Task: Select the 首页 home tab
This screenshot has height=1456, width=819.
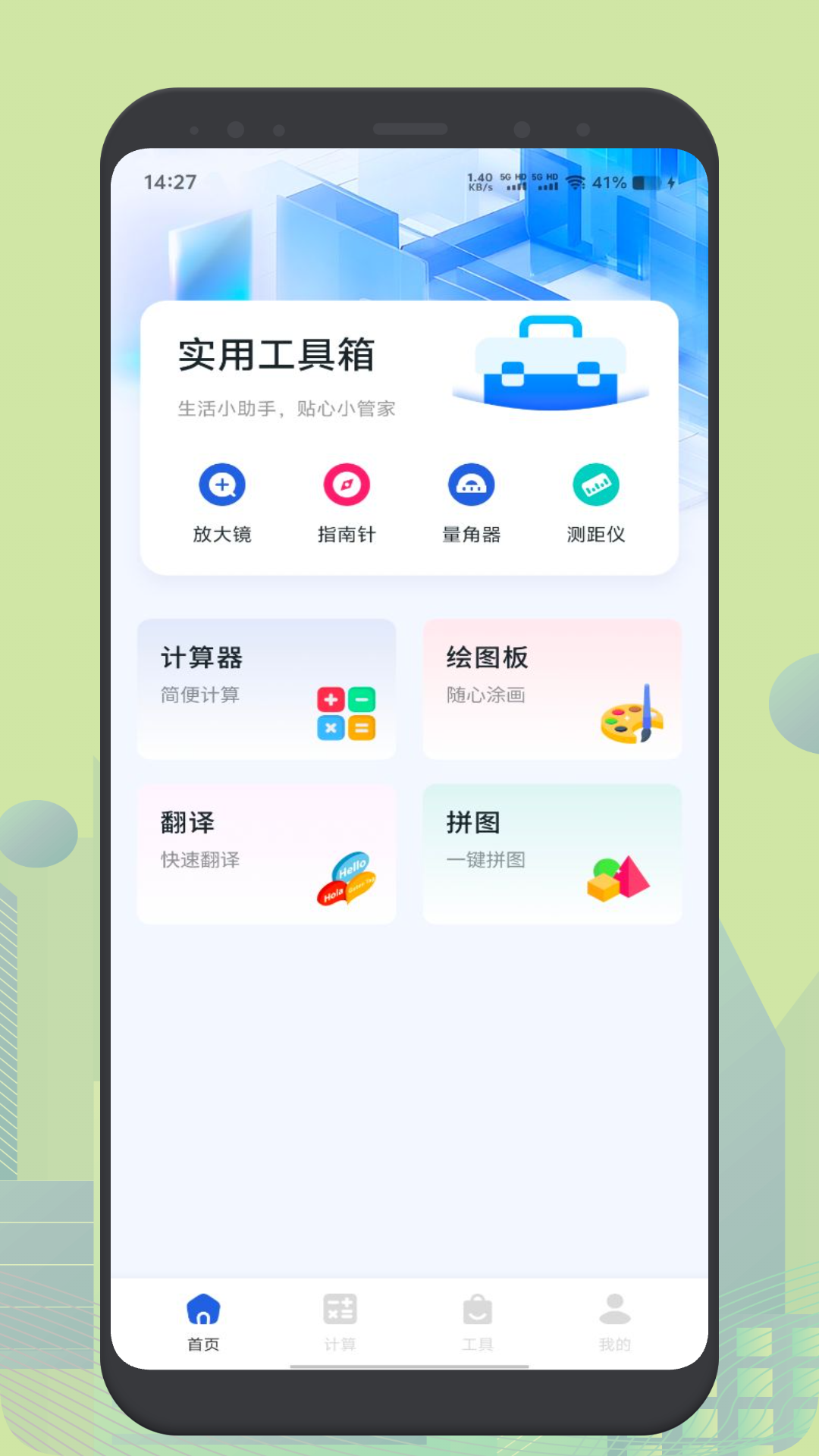Action: pyautogui.click(x=202, y=1319)
